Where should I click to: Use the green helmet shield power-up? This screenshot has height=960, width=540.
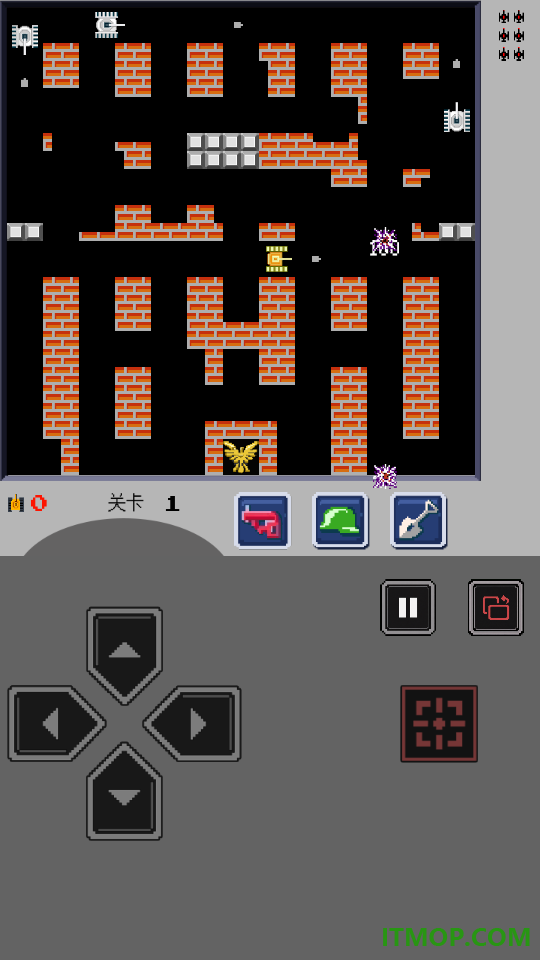coord(340,520)
